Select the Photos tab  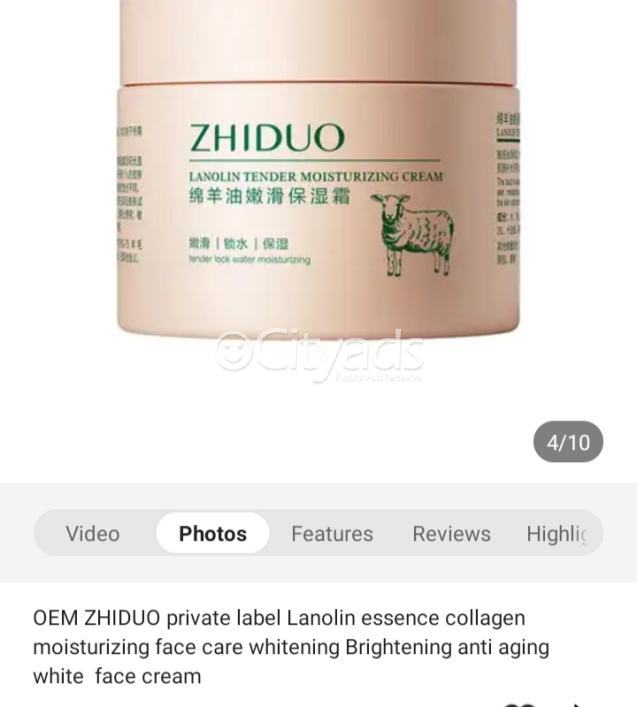pyautogui.click(x=213, y=533)
